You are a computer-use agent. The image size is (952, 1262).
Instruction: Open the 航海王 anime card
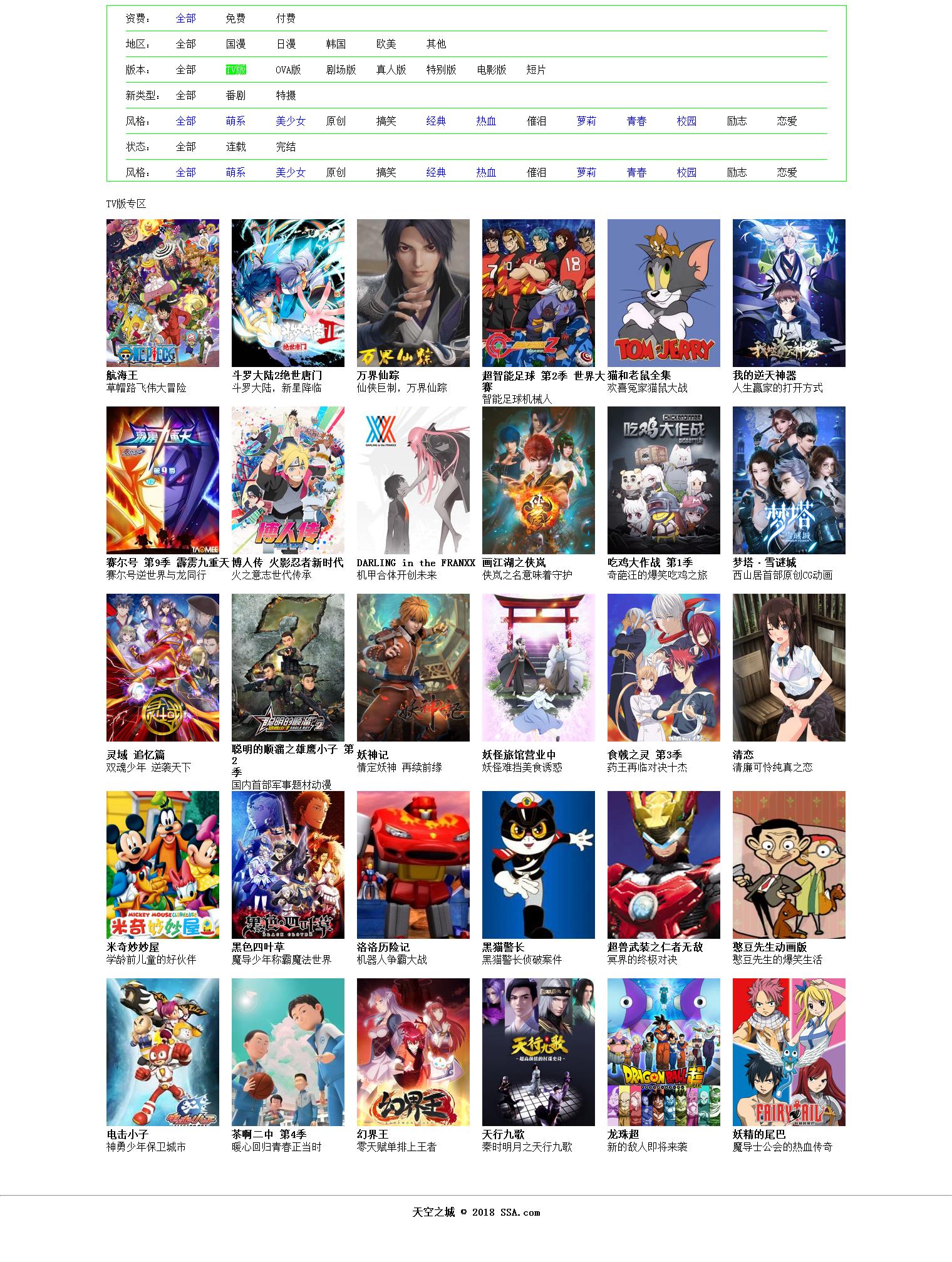click(x=163, y=293)
